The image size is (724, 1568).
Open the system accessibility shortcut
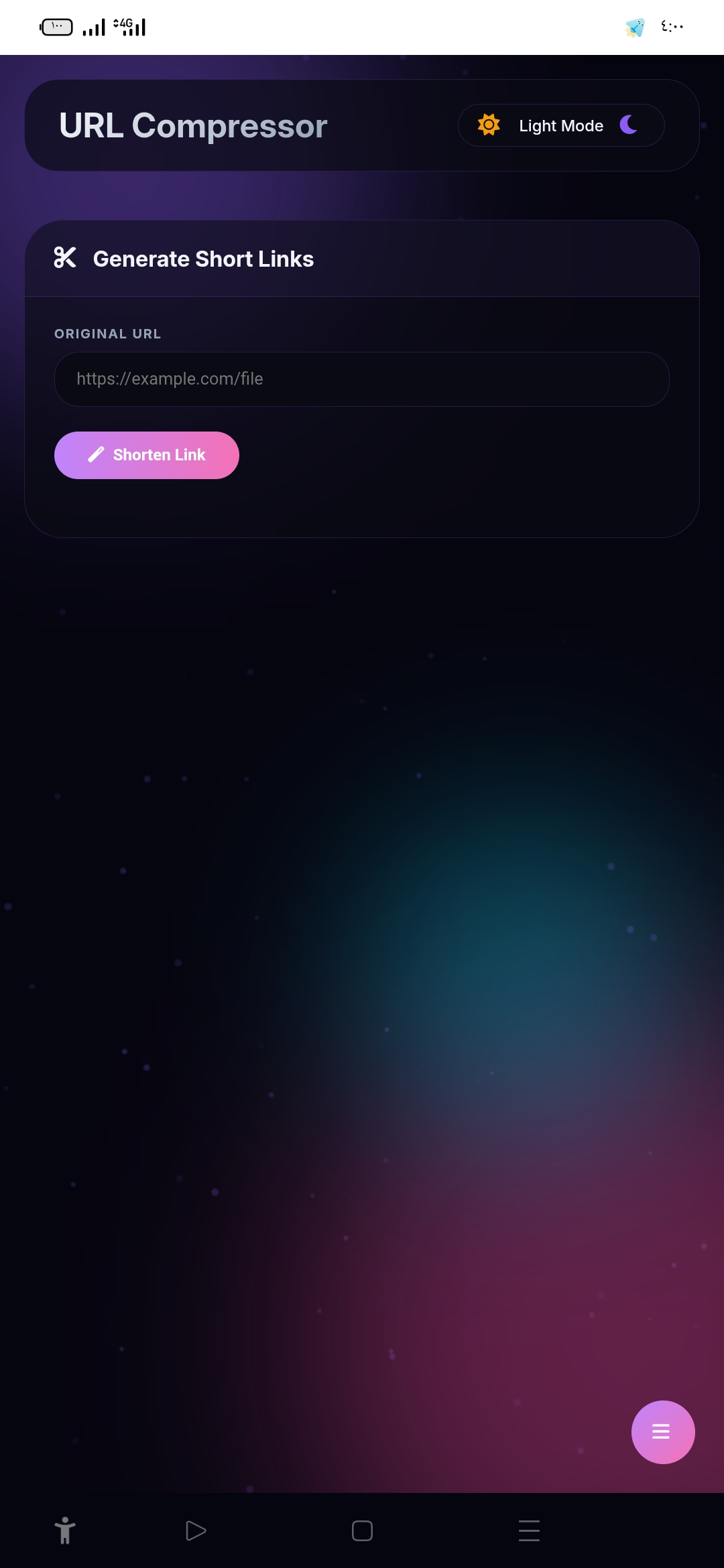point(65,1531)
